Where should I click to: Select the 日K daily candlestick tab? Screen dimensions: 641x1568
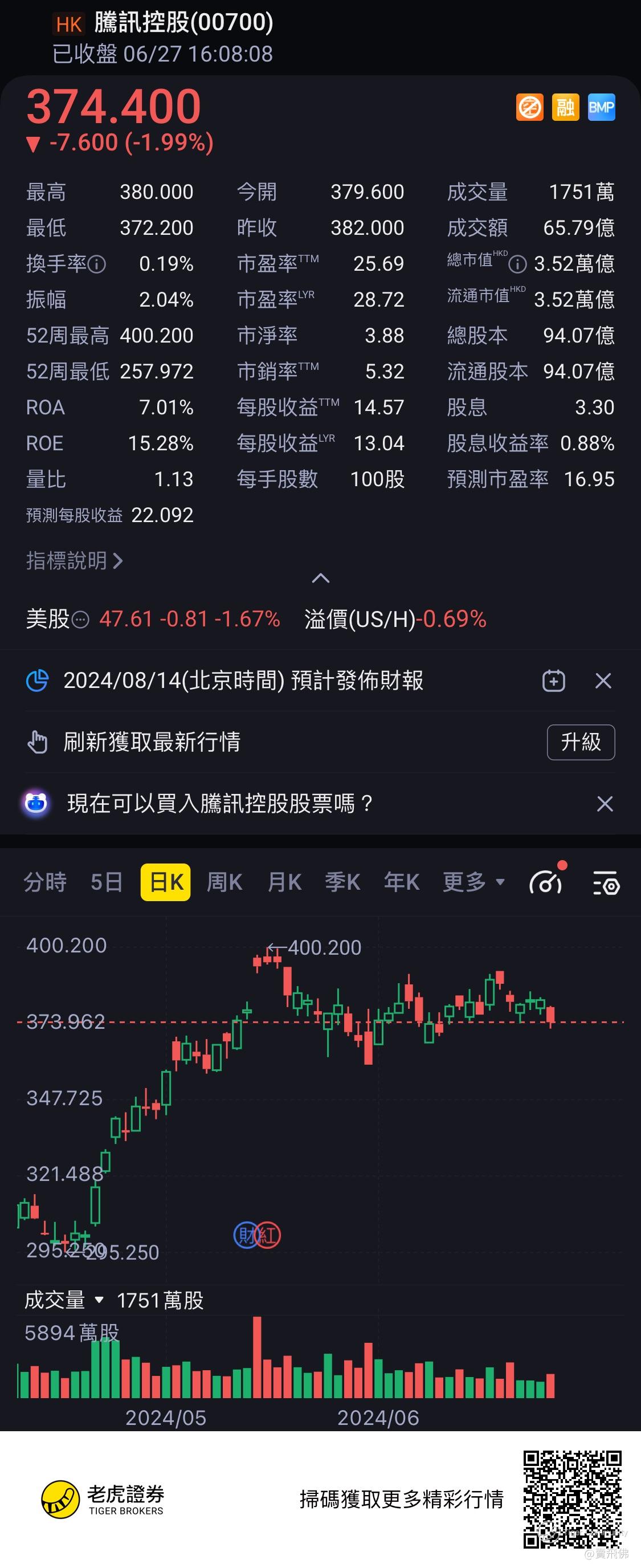166,882
